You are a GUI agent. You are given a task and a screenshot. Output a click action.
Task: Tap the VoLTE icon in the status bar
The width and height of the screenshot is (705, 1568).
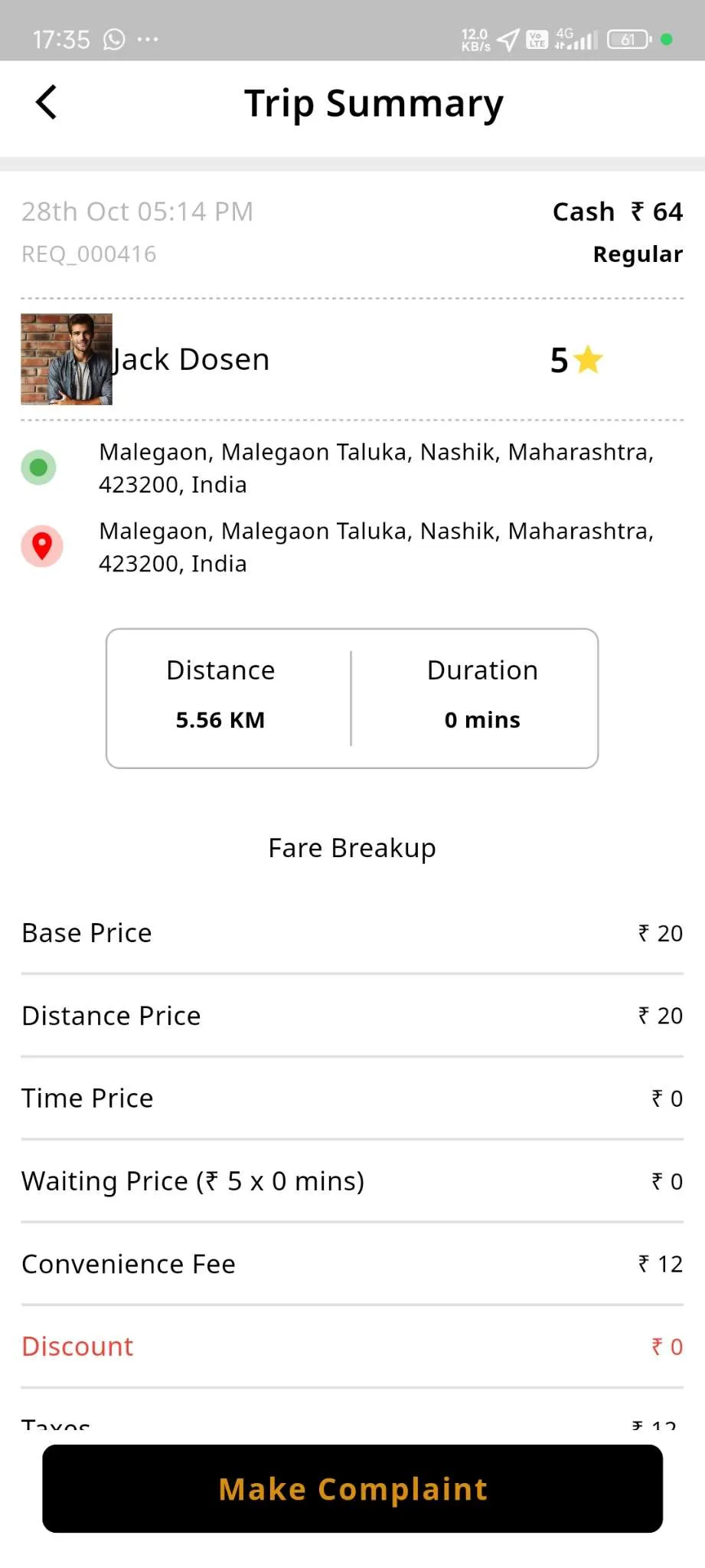(536, 39)
